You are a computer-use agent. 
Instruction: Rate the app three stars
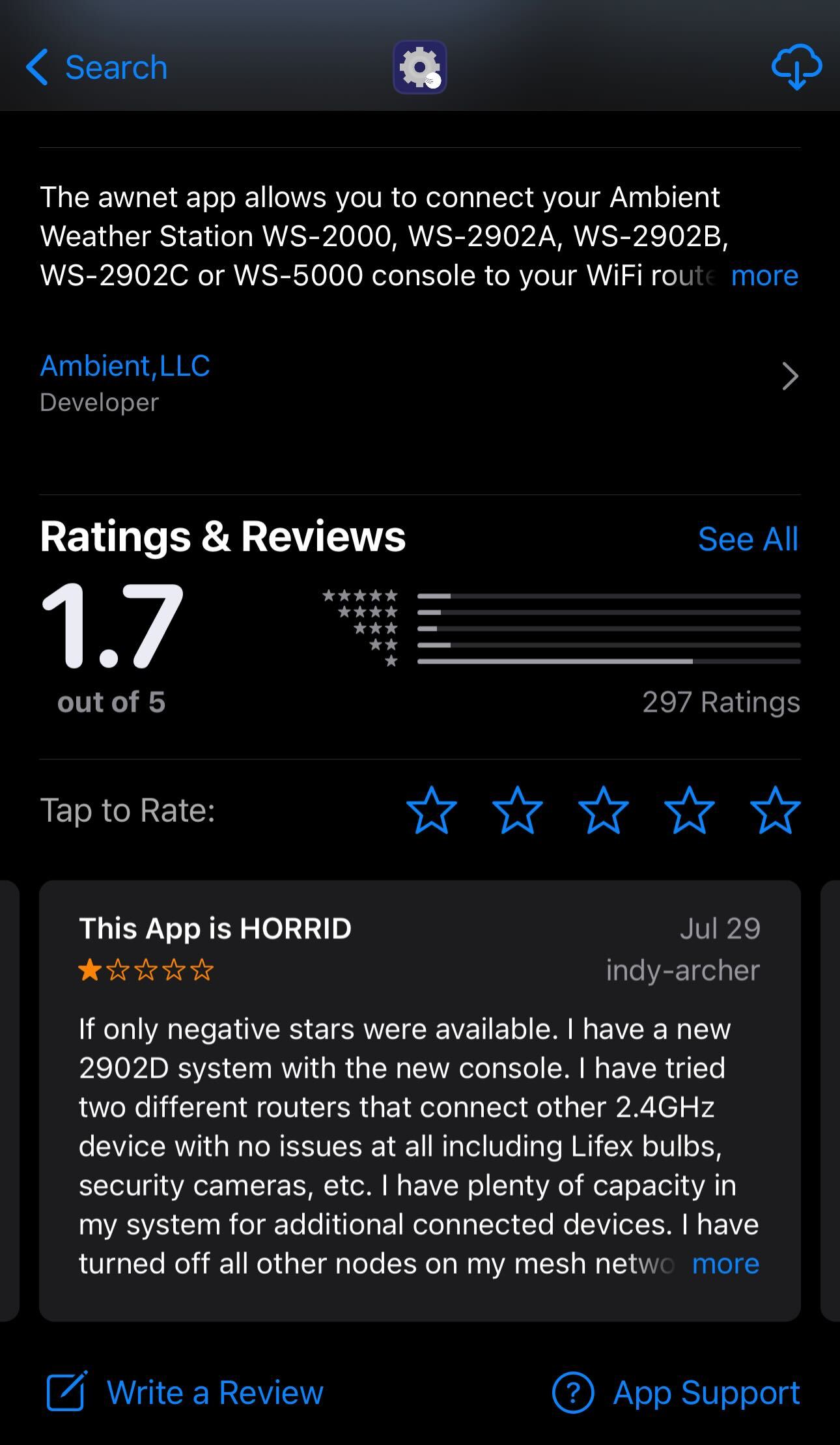tap(603, 810)
